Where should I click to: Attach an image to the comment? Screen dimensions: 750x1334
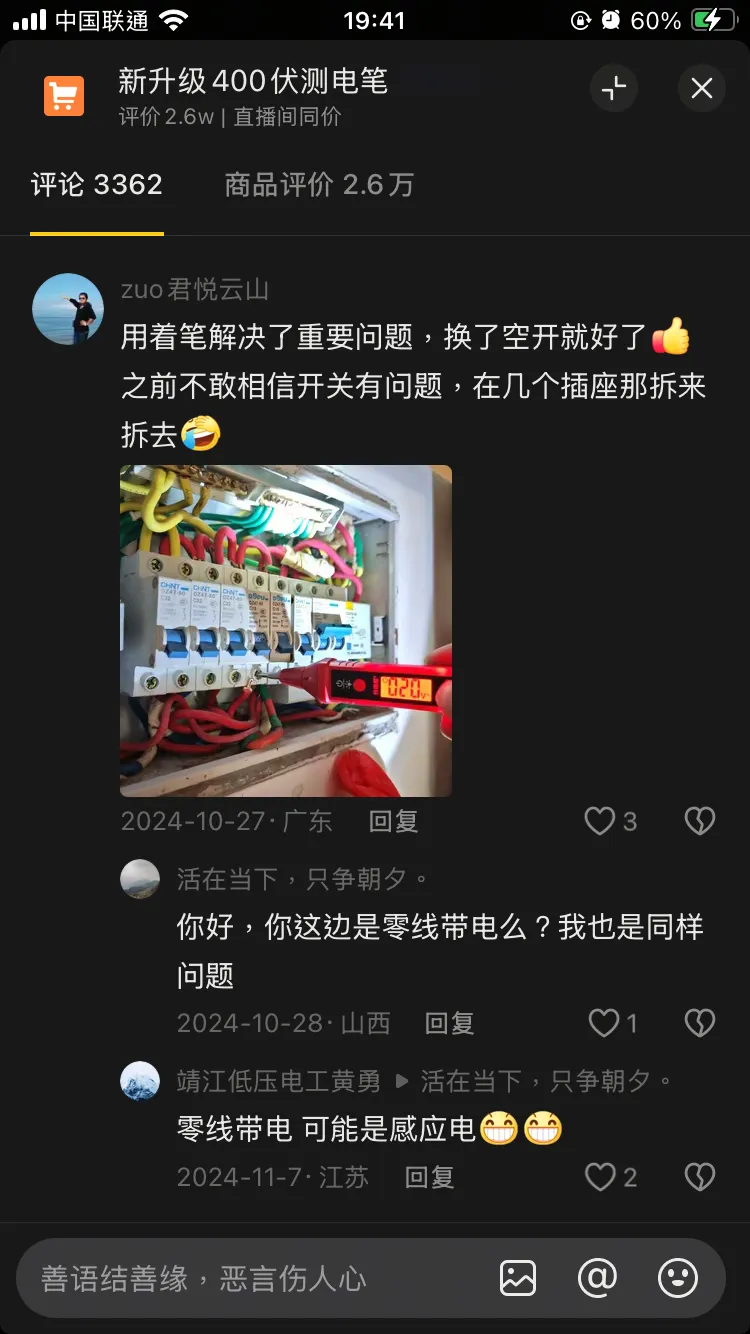(518, 1278)
